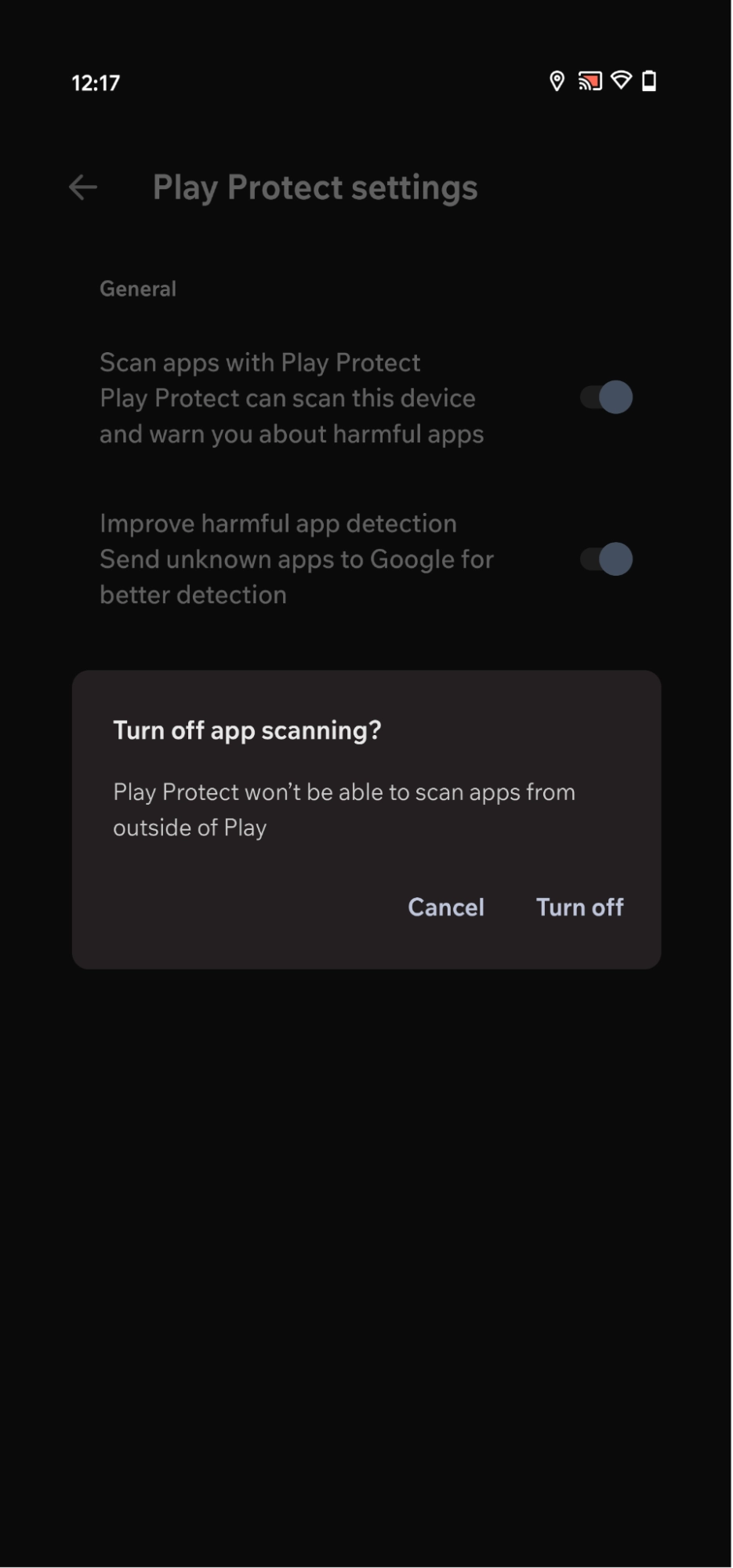The width and height of the screenshot is (733, 1568).
Task: Tap the Play Protect settings title
Action: pos(315,187)
